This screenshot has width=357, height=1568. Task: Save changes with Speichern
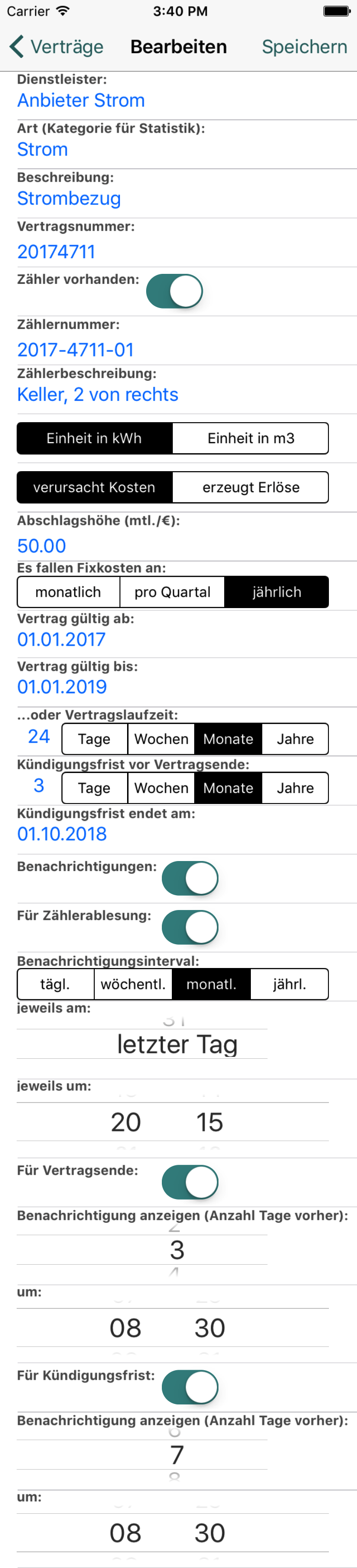[x=304, y=47]
